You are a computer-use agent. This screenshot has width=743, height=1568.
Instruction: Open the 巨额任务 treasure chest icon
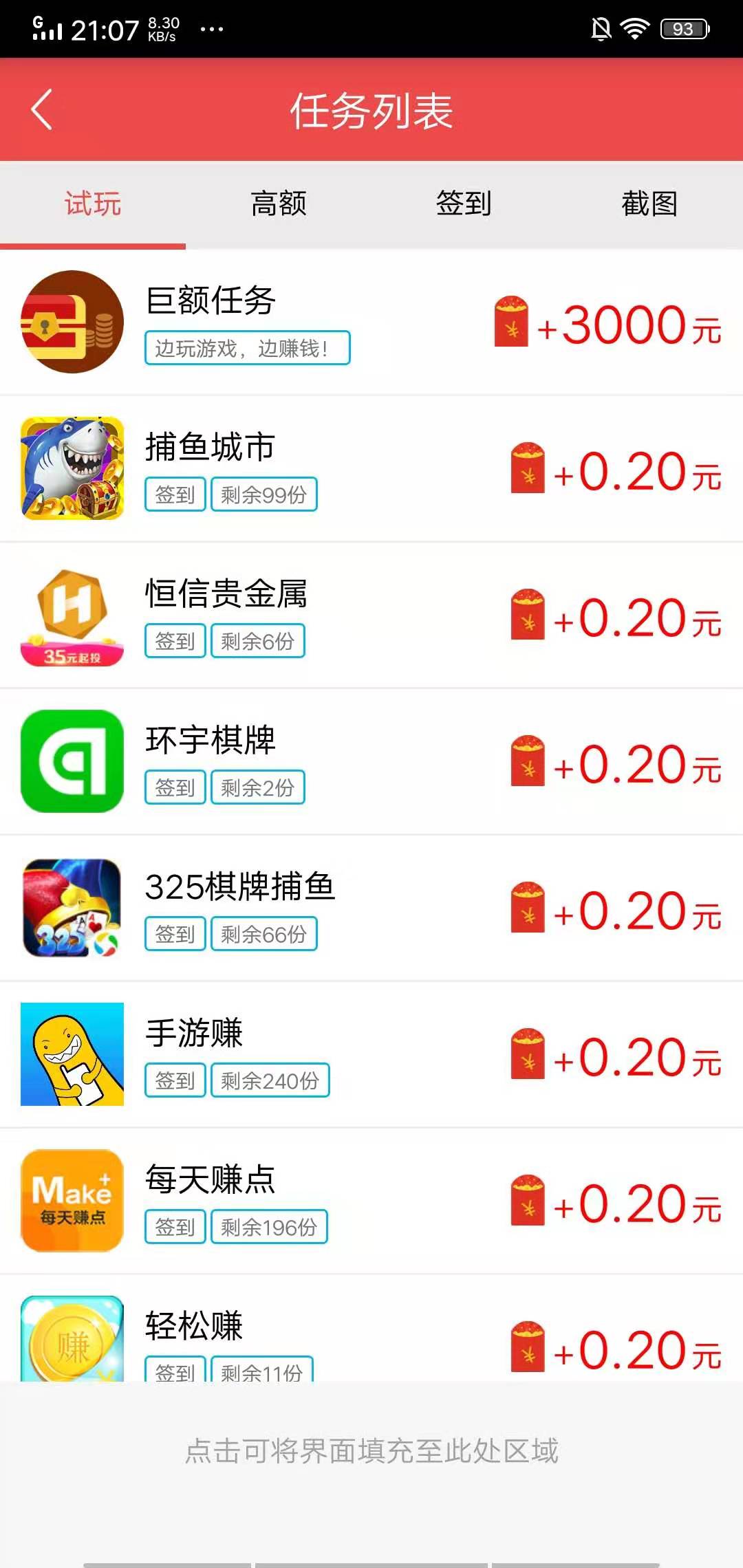pyautogui.click(x=72, y=322)
